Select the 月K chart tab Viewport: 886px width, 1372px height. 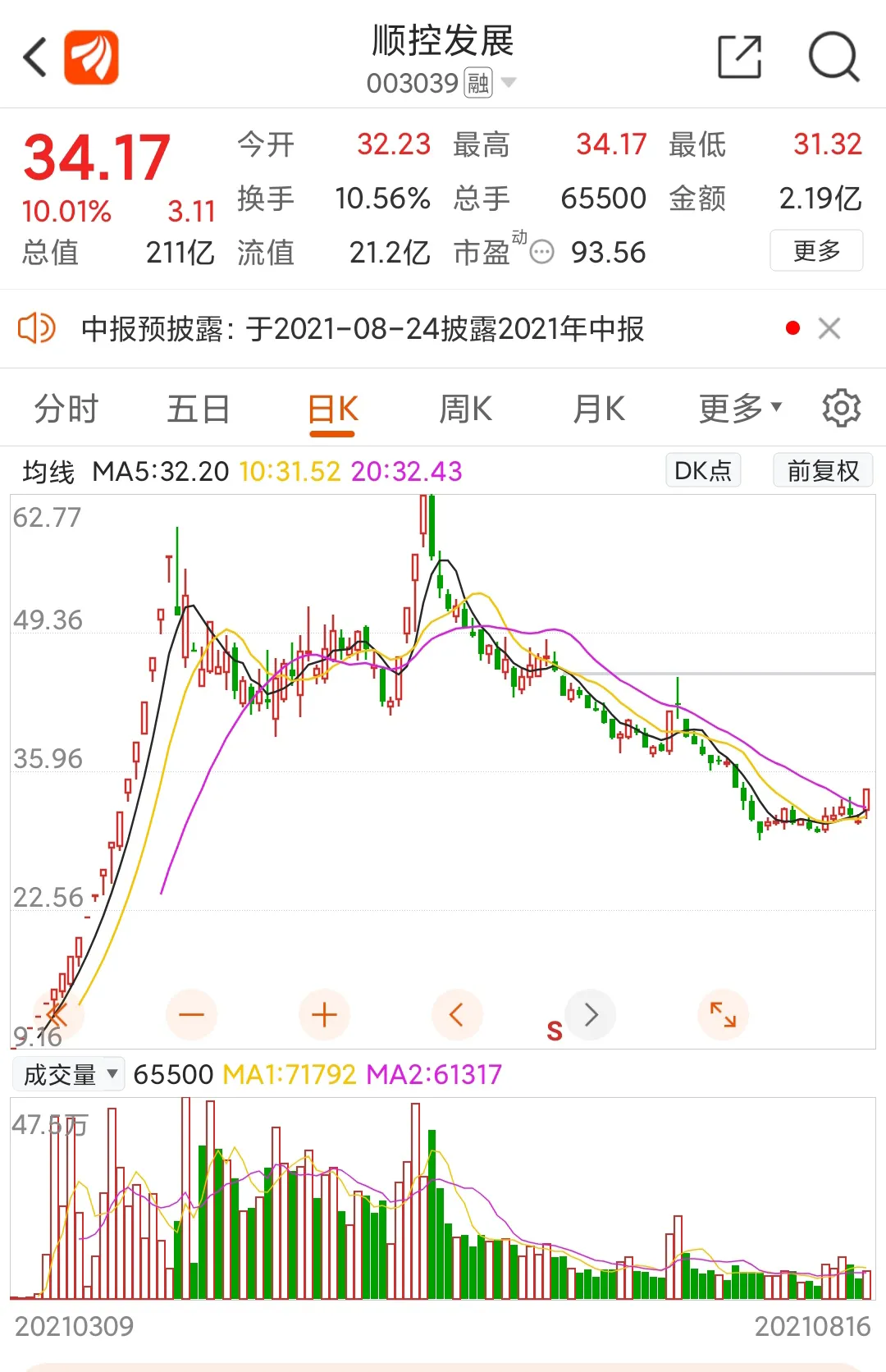[599, 409]
